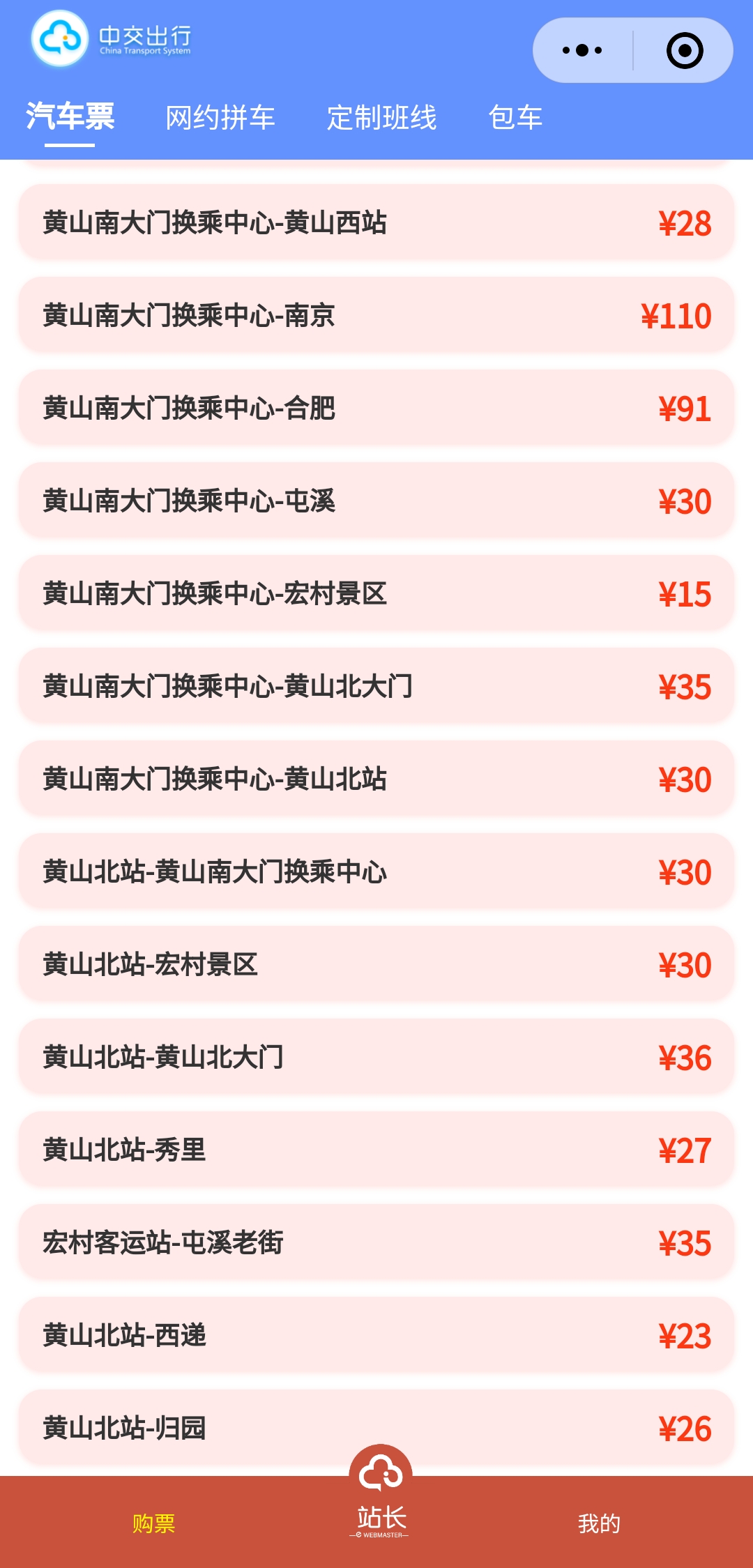Select the route to 南京 for ¥110
The image size is (753, 1568).
click(x=376, y=316)
